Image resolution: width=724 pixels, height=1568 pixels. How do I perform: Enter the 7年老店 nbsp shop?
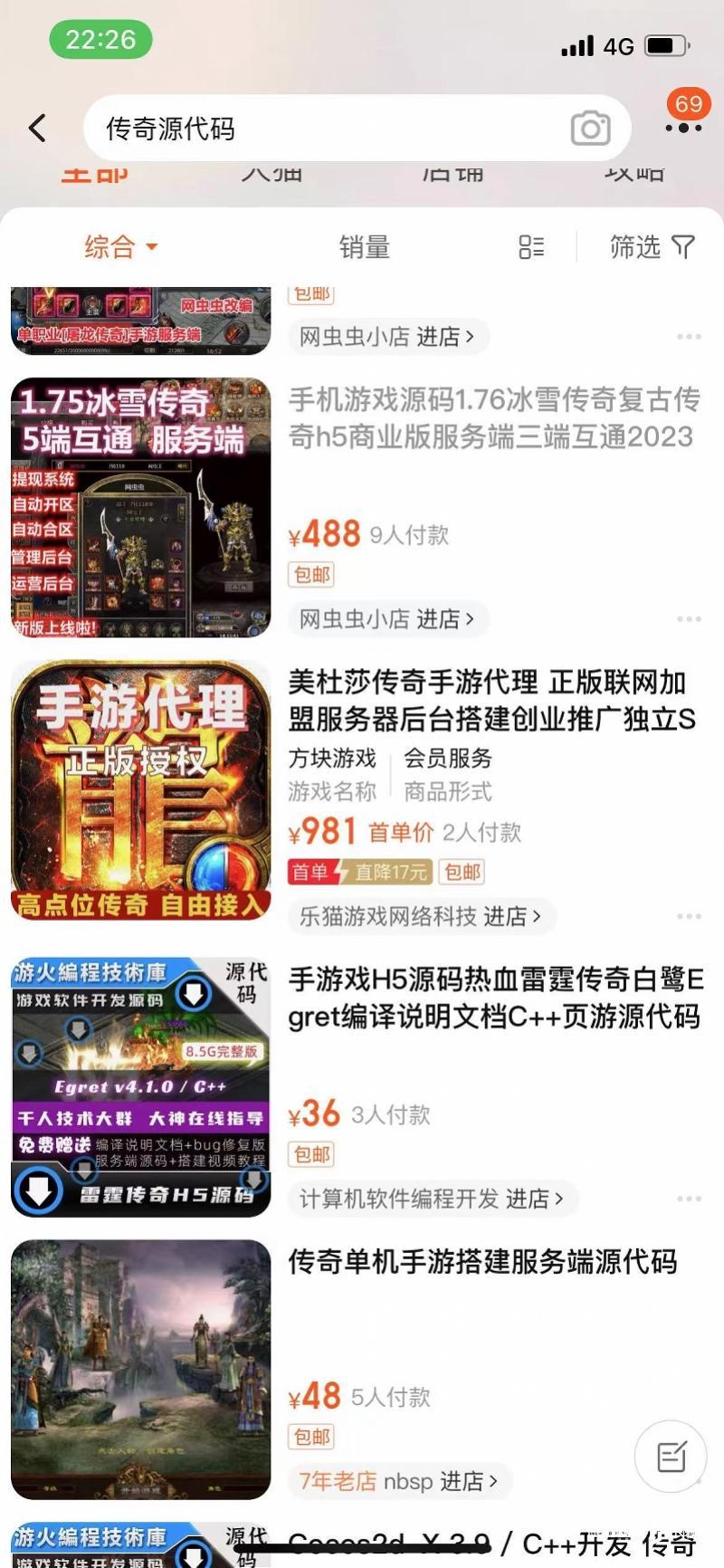tap(400, 1481)
